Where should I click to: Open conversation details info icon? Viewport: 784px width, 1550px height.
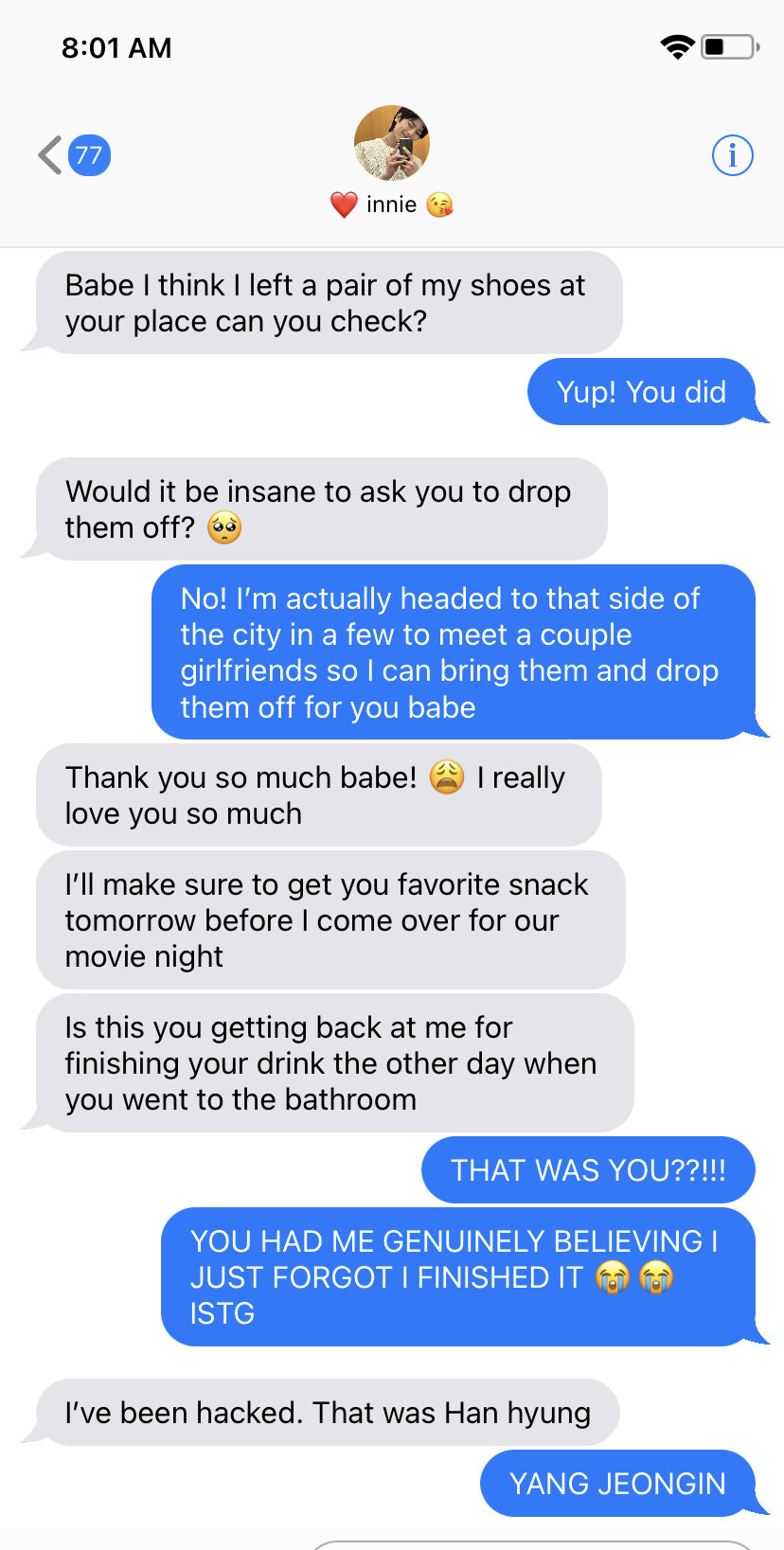pos(732,155)
